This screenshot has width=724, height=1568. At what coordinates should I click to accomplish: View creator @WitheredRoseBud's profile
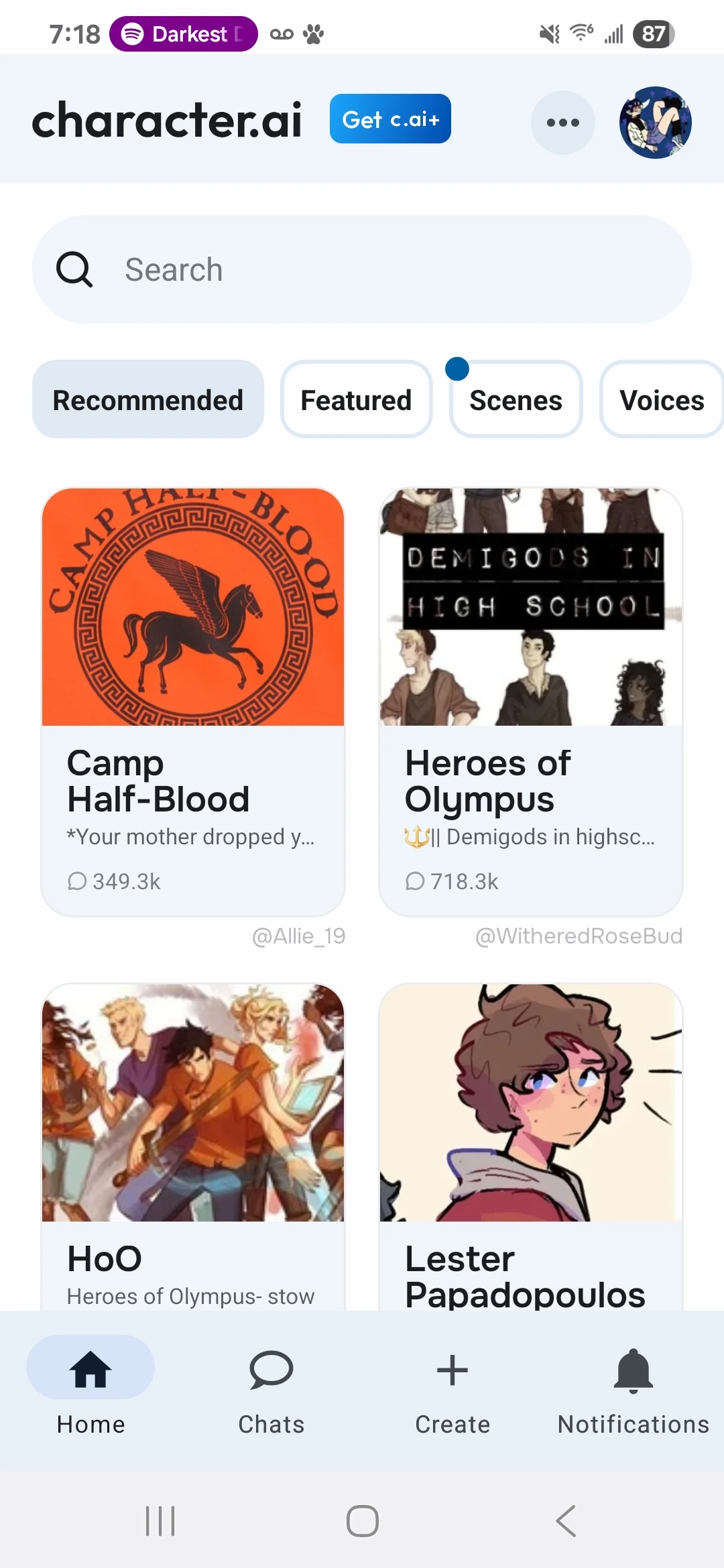tap(579, 936)
